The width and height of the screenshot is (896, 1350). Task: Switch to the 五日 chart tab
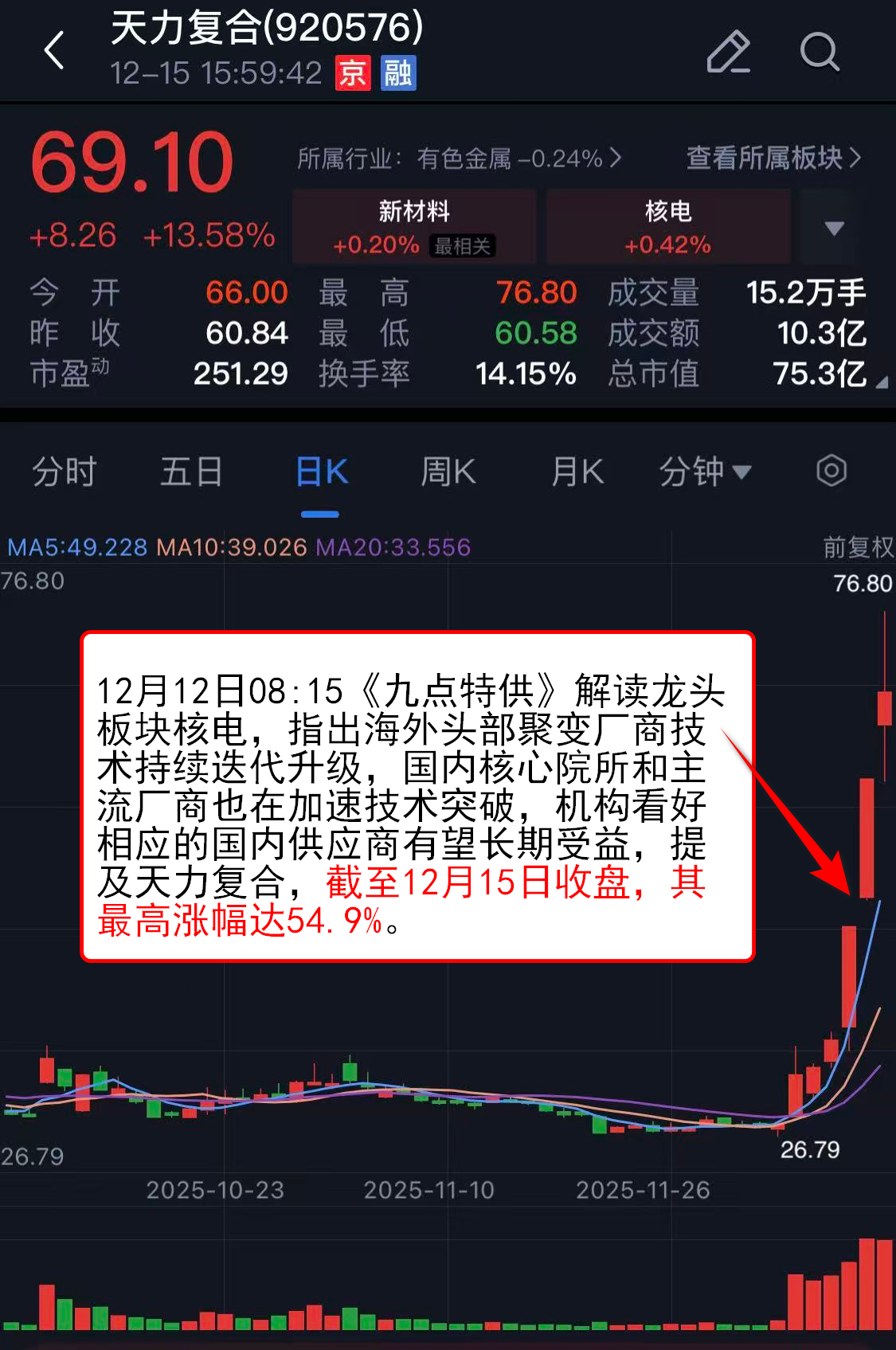(x=191, y=472)
